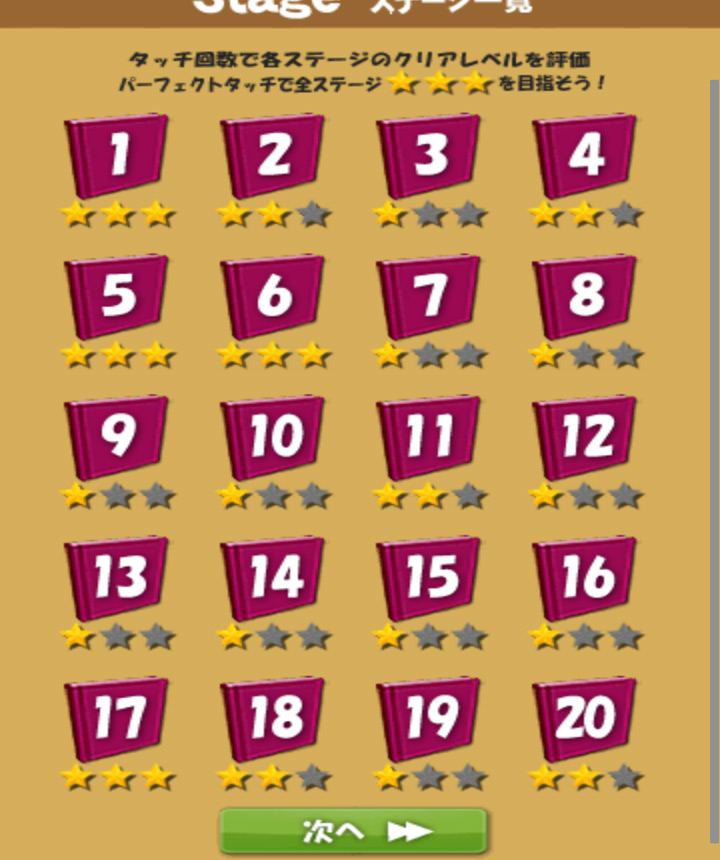Open stage 9
Image resolution: width=720 pixels, height=860 pixels.
pyautogui.click(x=117, y=437)
